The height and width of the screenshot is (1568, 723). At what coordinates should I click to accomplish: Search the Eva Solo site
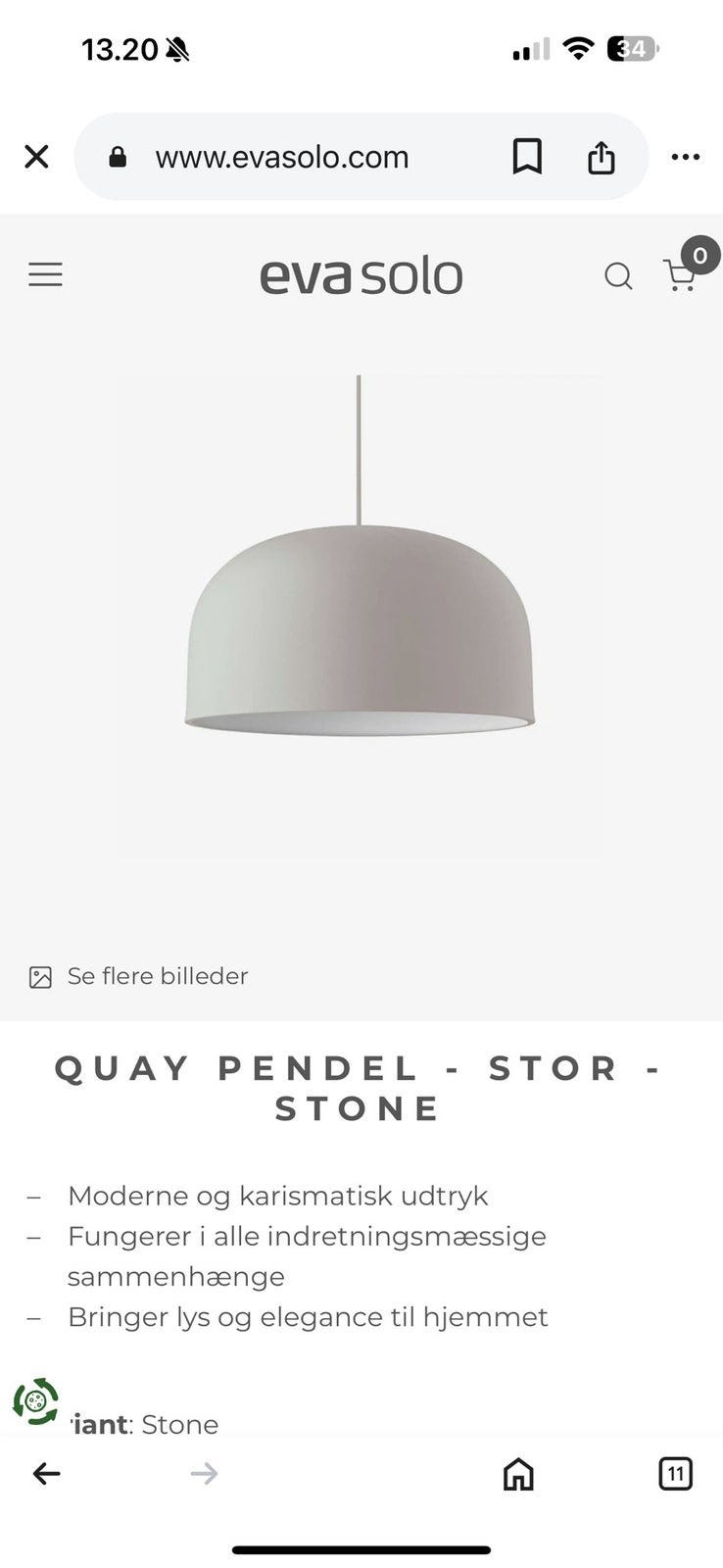[x=618, y=276]
